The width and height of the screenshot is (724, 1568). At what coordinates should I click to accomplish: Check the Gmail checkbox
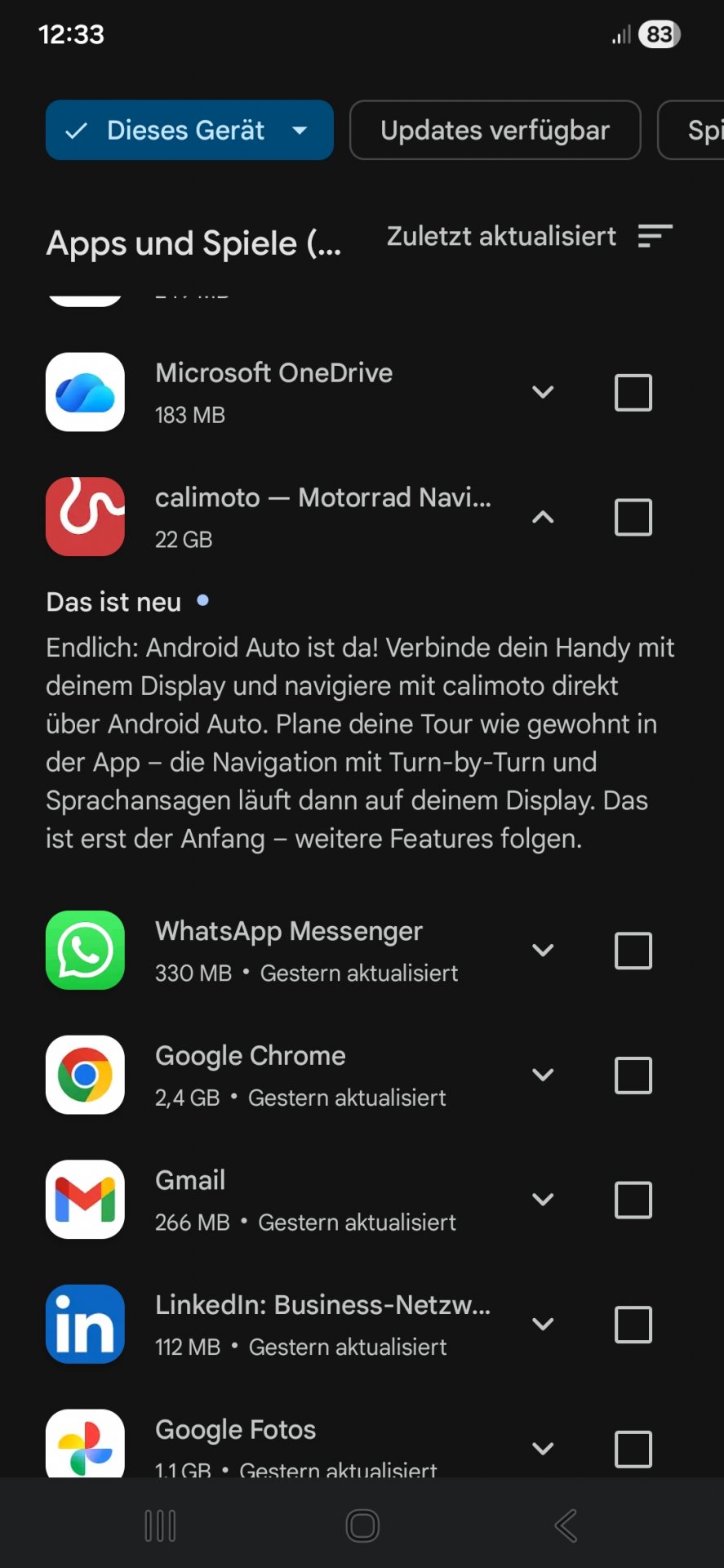tap(633, 1200)
